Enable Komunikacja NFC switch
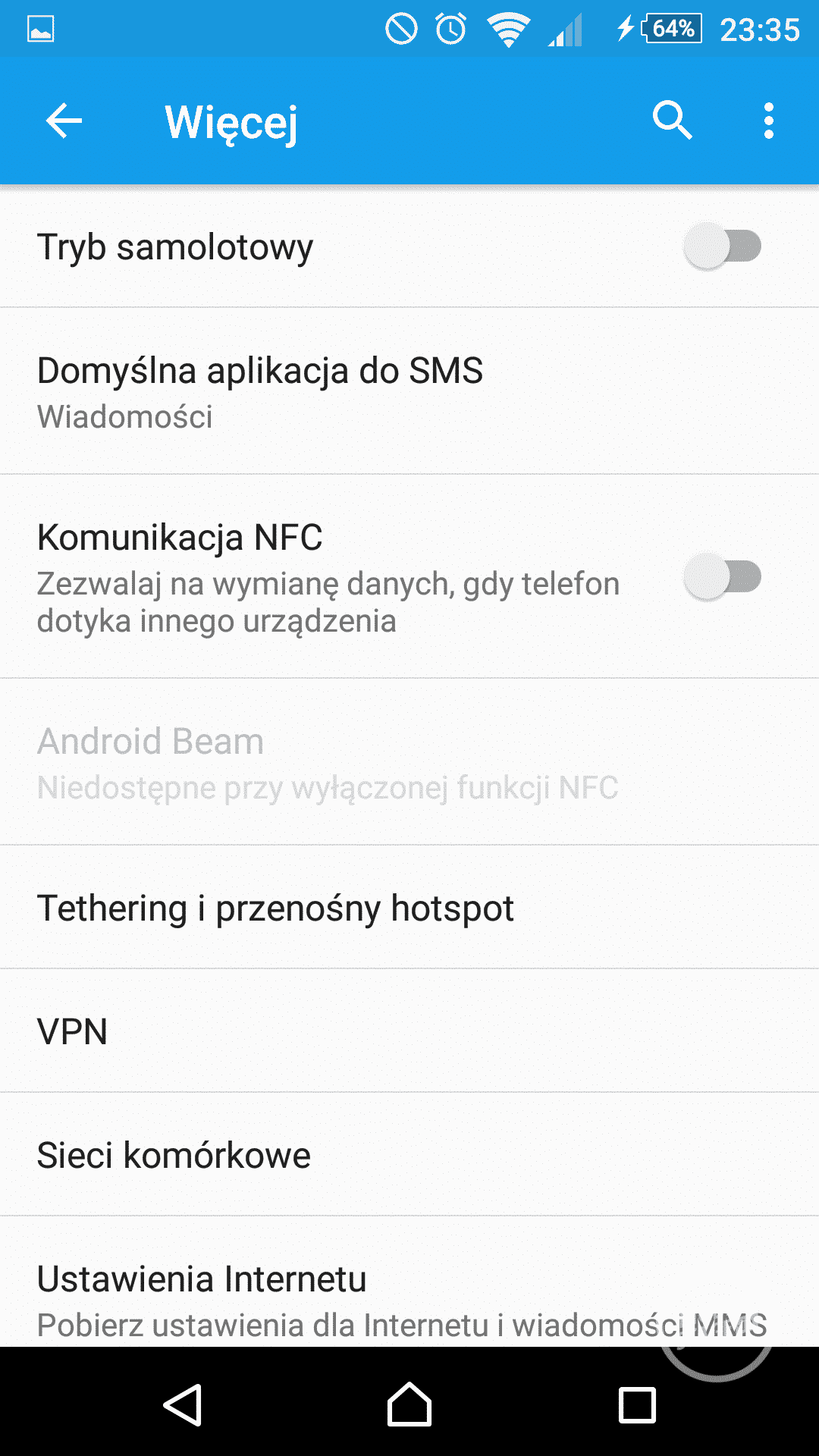819x1456 pixels. pos(722,577)
